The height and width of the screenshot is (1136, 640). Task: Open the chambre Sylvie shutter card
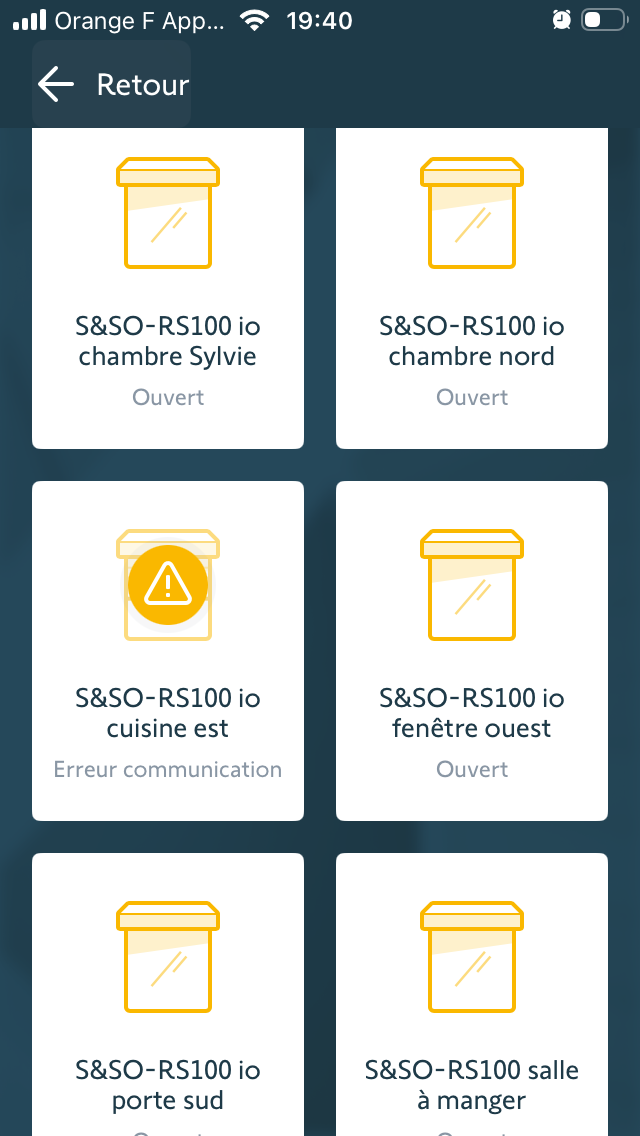[x=168, y=290]
